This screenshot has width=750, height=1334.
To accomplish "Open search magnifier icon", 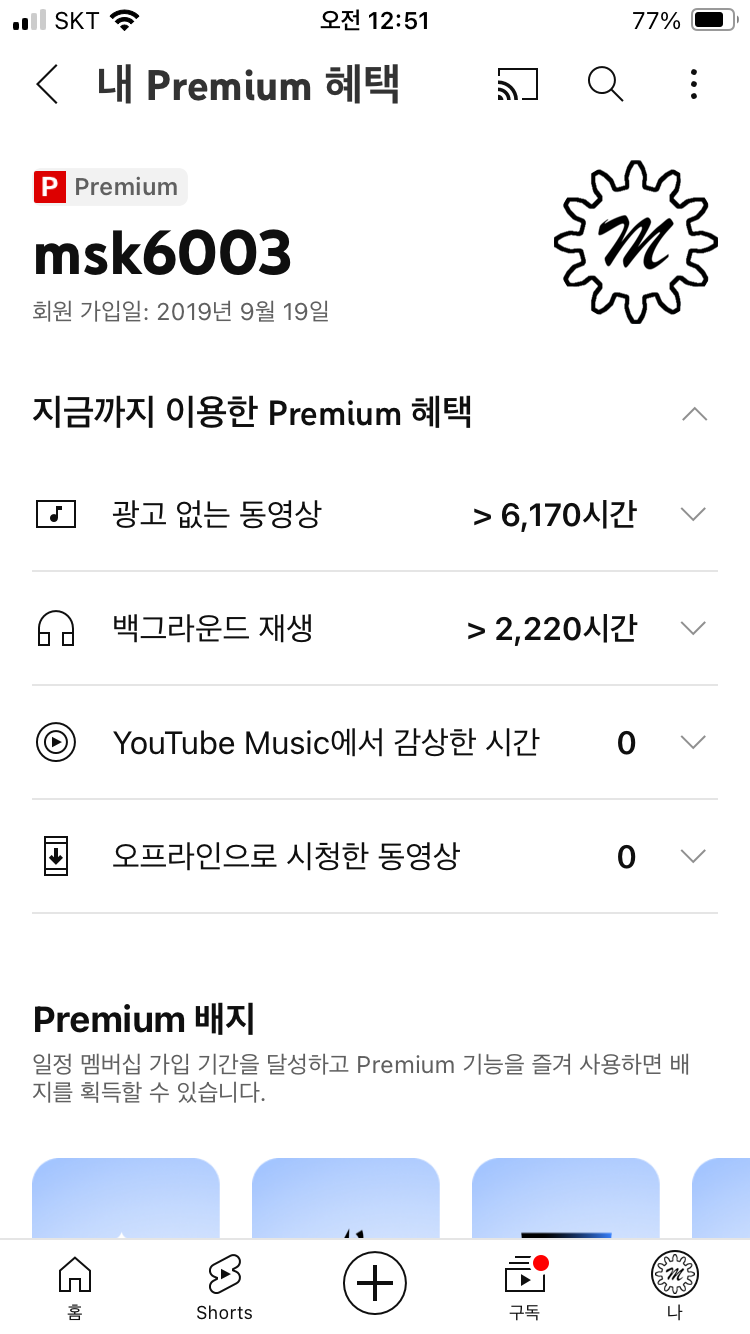I will pos(605,85).
